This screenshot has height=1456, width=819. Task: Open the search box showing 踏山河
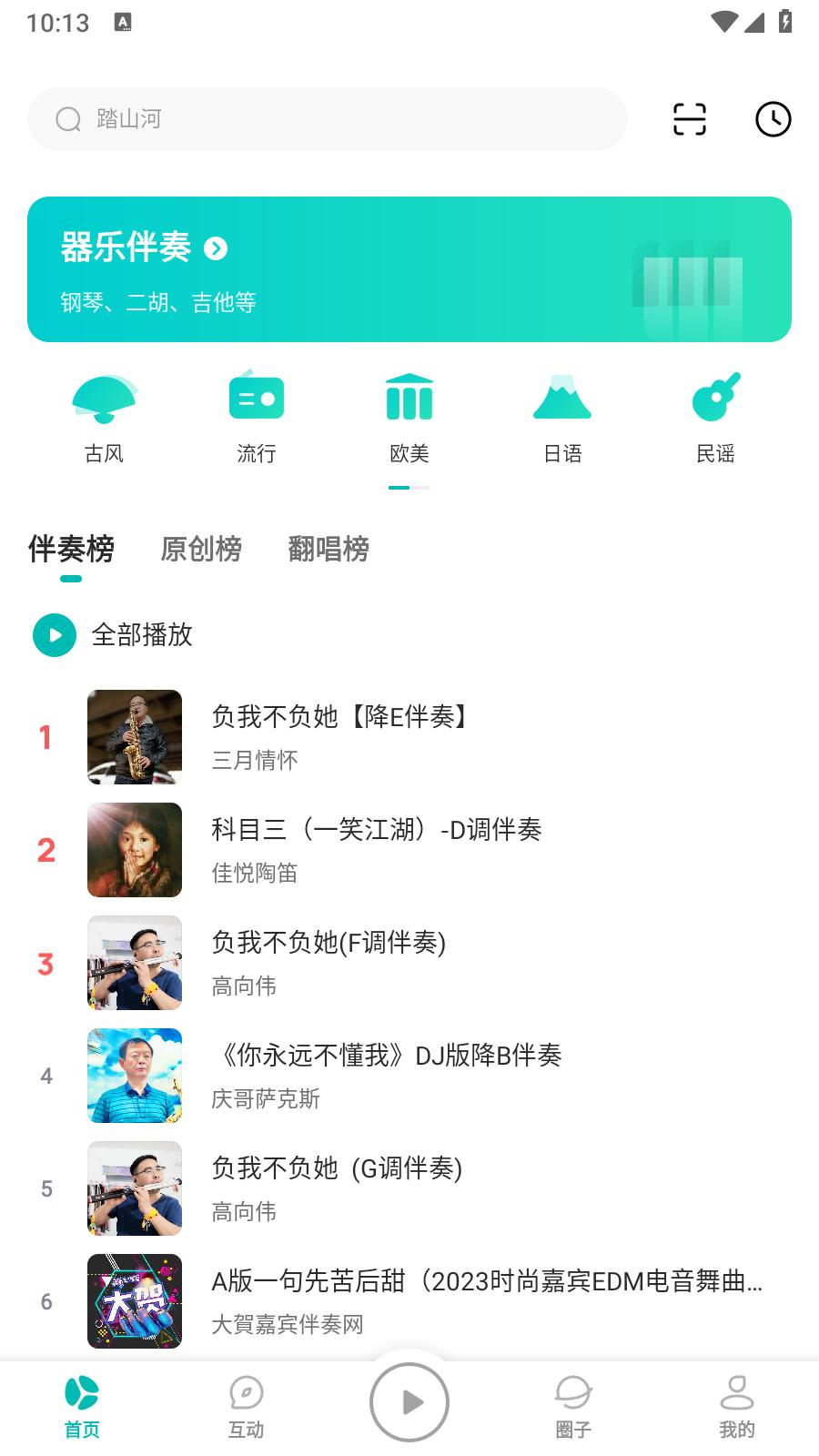328,119
